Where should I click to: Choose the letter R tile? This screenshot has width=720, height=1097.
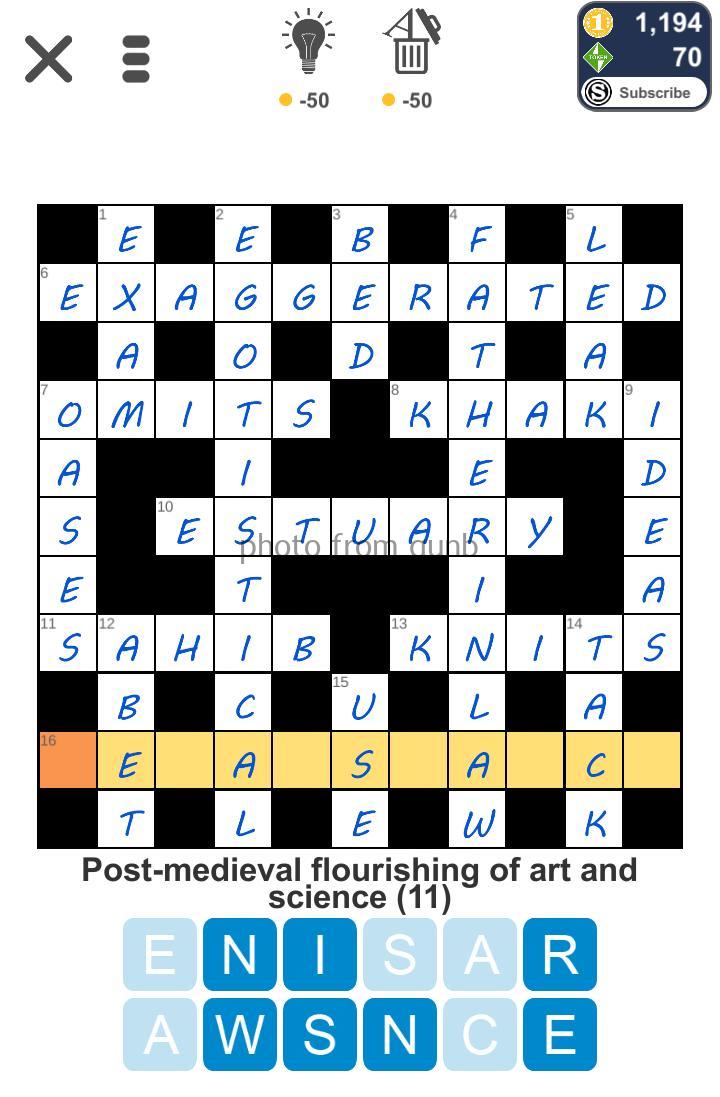pos(560,955)
